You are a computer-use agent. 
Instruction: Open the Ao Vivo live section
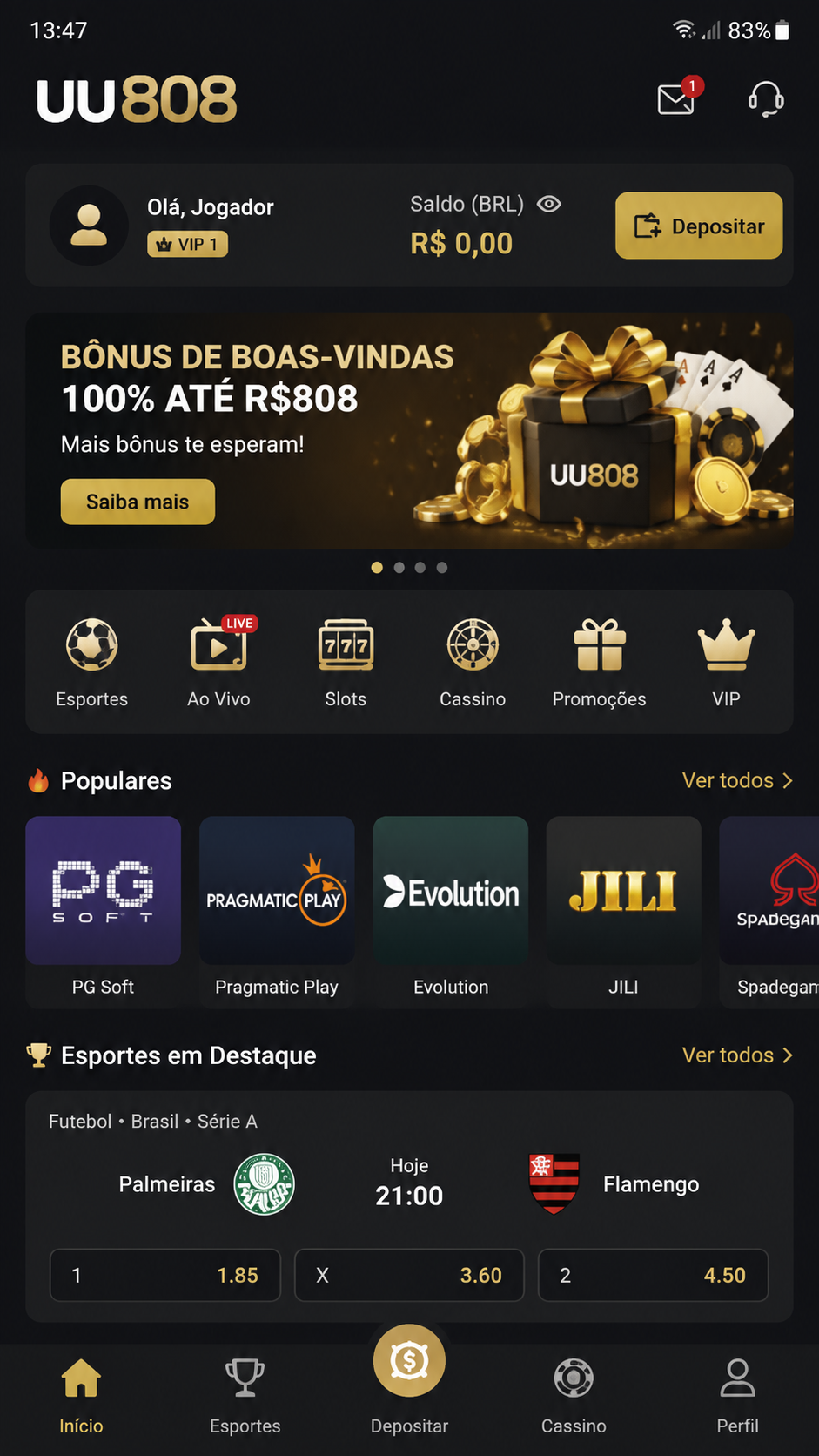(x=218, y=662)
